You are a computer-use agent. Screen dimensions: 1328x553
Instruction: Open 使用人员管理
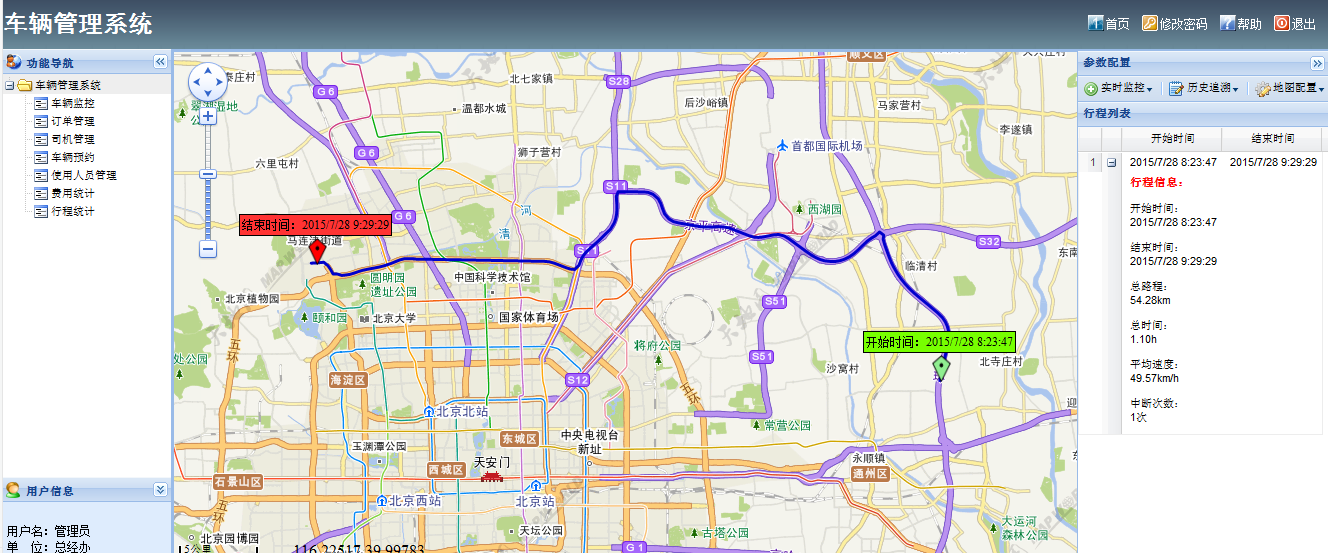click(x=84, y=175)
